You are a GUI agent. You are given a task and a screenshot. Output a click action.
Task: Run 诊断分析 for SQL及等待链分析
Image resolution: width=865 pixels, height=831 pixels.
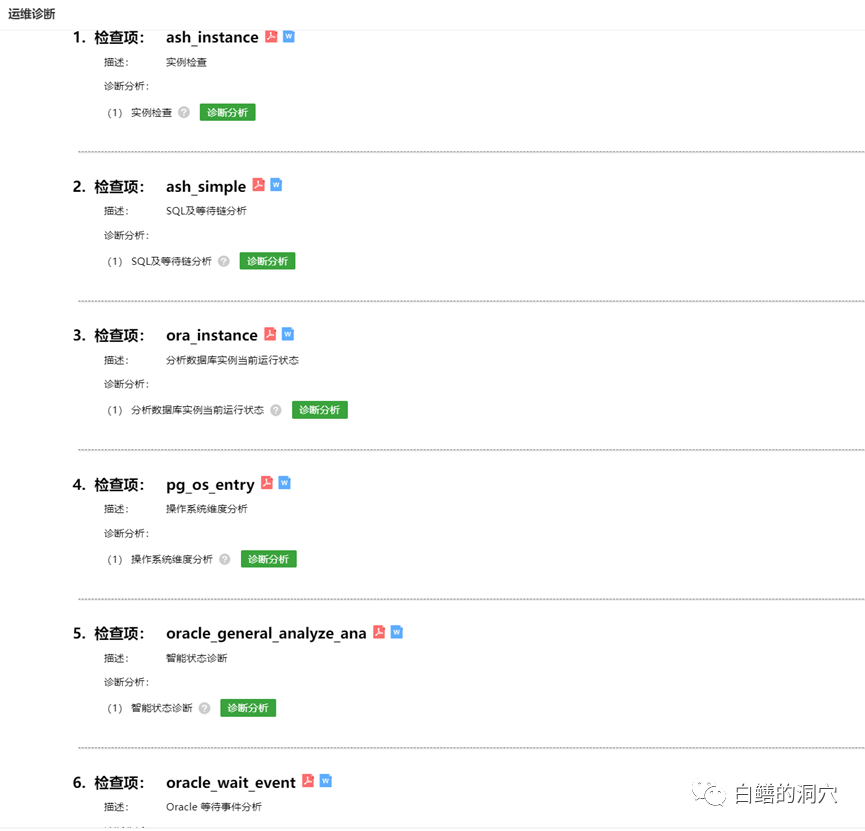click(x=267, y=261)
